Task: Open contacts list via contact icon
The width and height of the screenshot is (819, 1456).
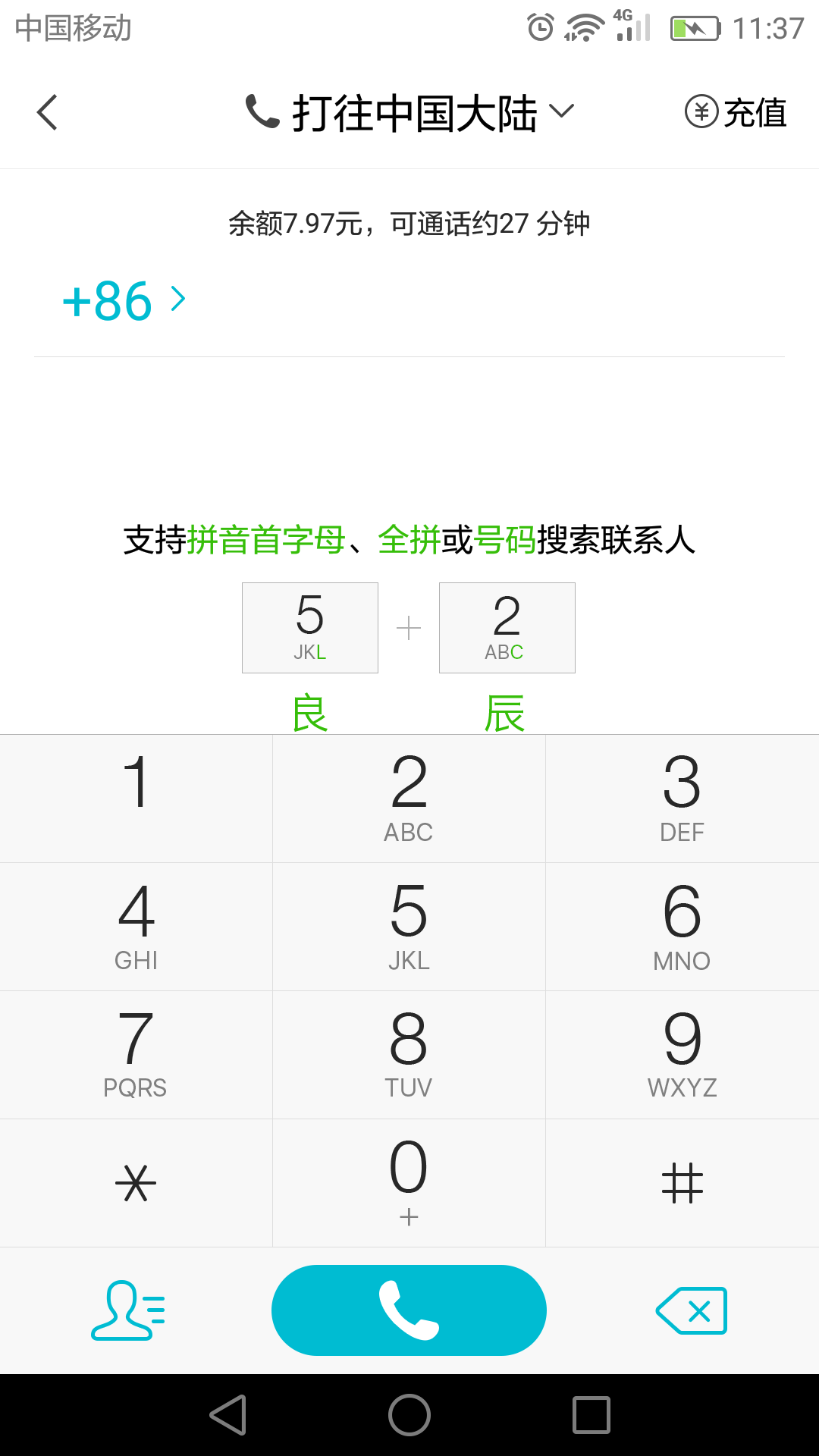Action: [x=125, y=1310]
